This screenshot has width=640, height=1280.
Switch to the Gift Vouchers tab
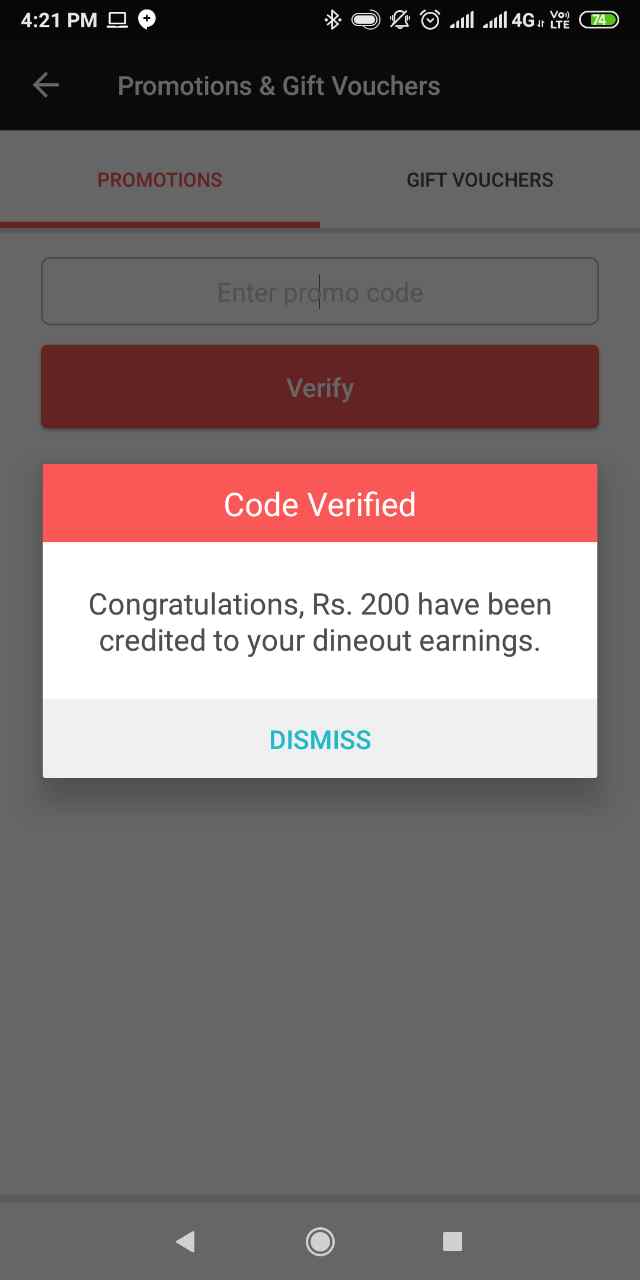[x=480, y=180]
